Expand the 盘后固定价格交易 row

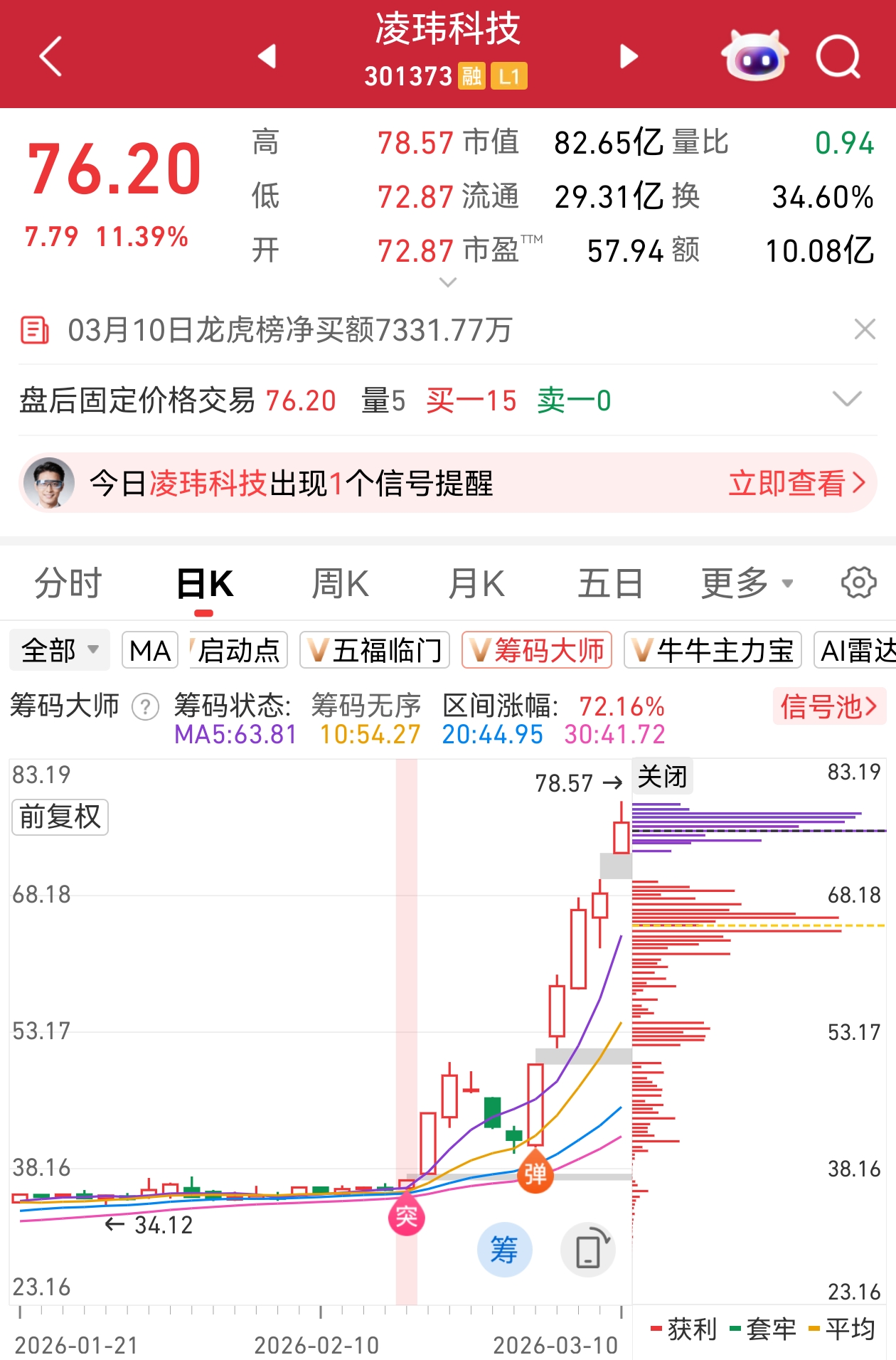click(x=847, y=399)
